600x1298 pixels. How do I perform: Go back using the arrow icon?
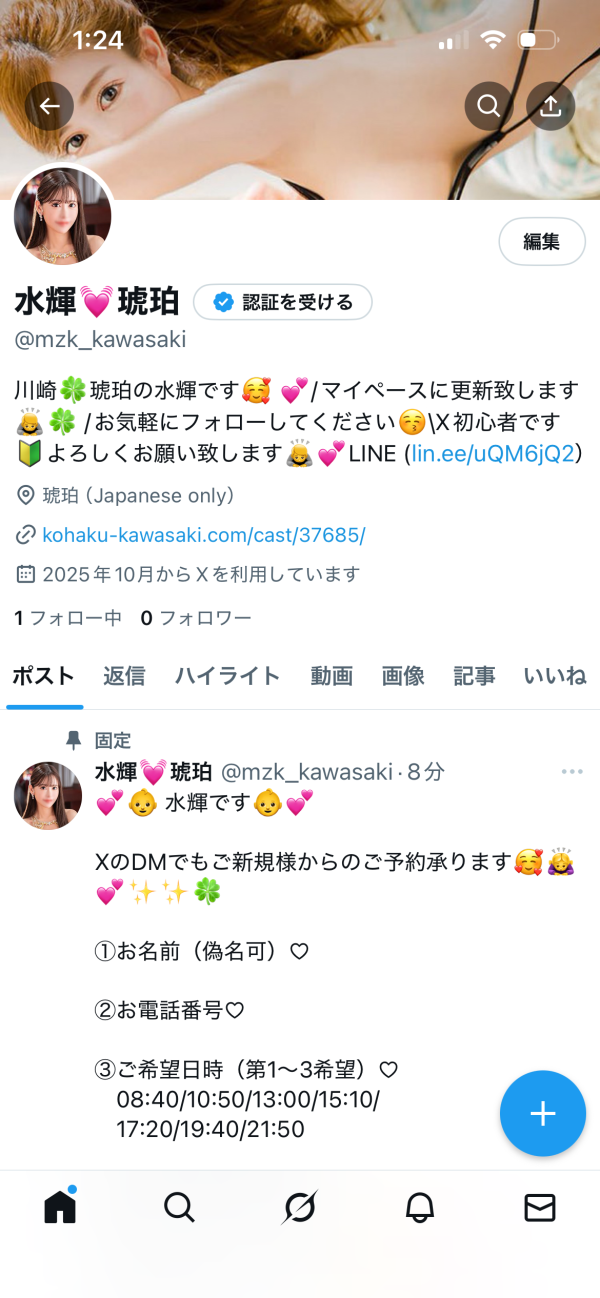[x=50, y=106]
